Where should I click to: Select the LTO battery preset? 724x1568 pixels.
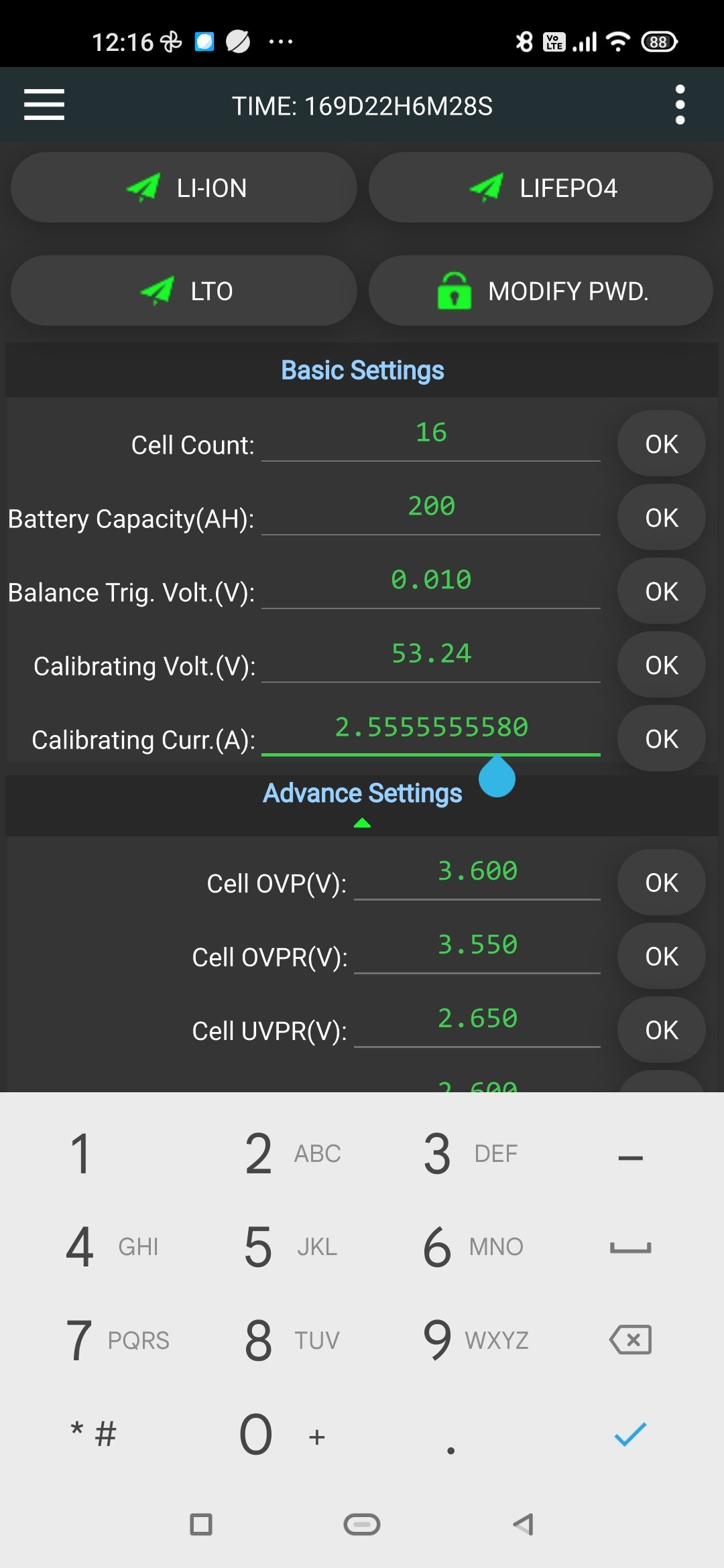[184, 291]
